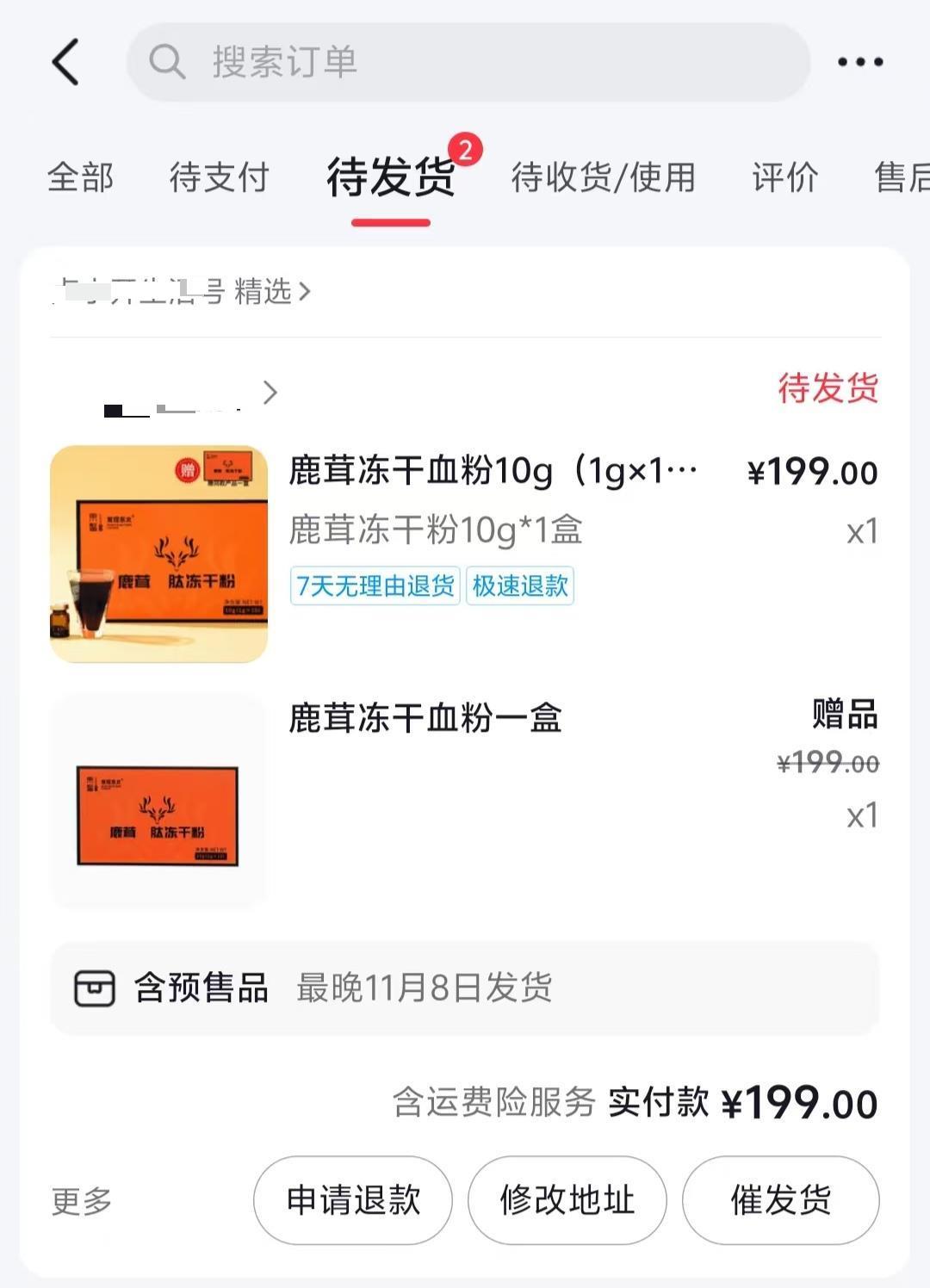Tap 修改地址 to change the address
The image size is (930, 1288).
coord(567,1200)
